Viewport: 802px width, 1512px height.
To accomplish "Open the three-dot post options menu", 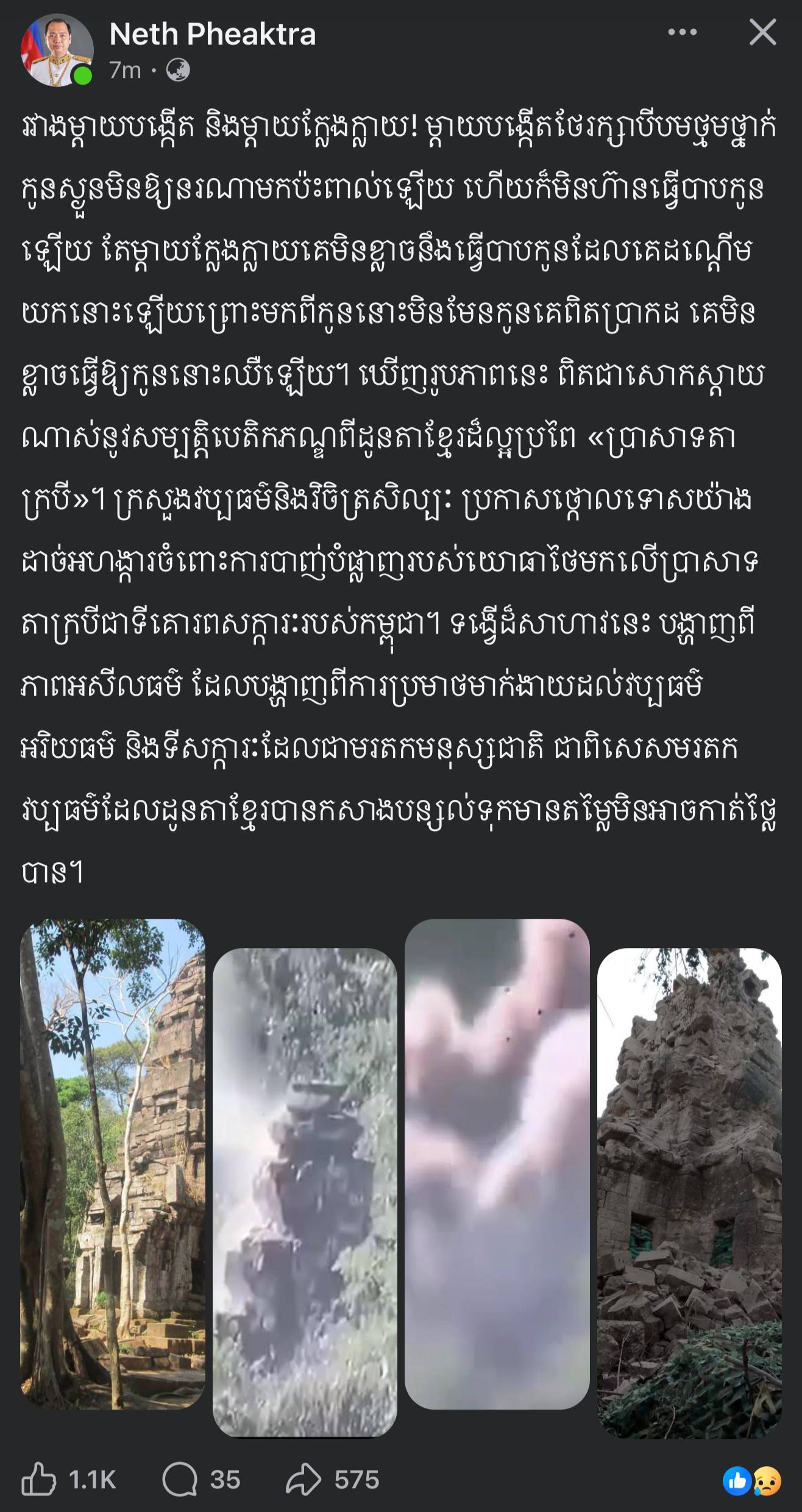I will (x=682, y=32).
